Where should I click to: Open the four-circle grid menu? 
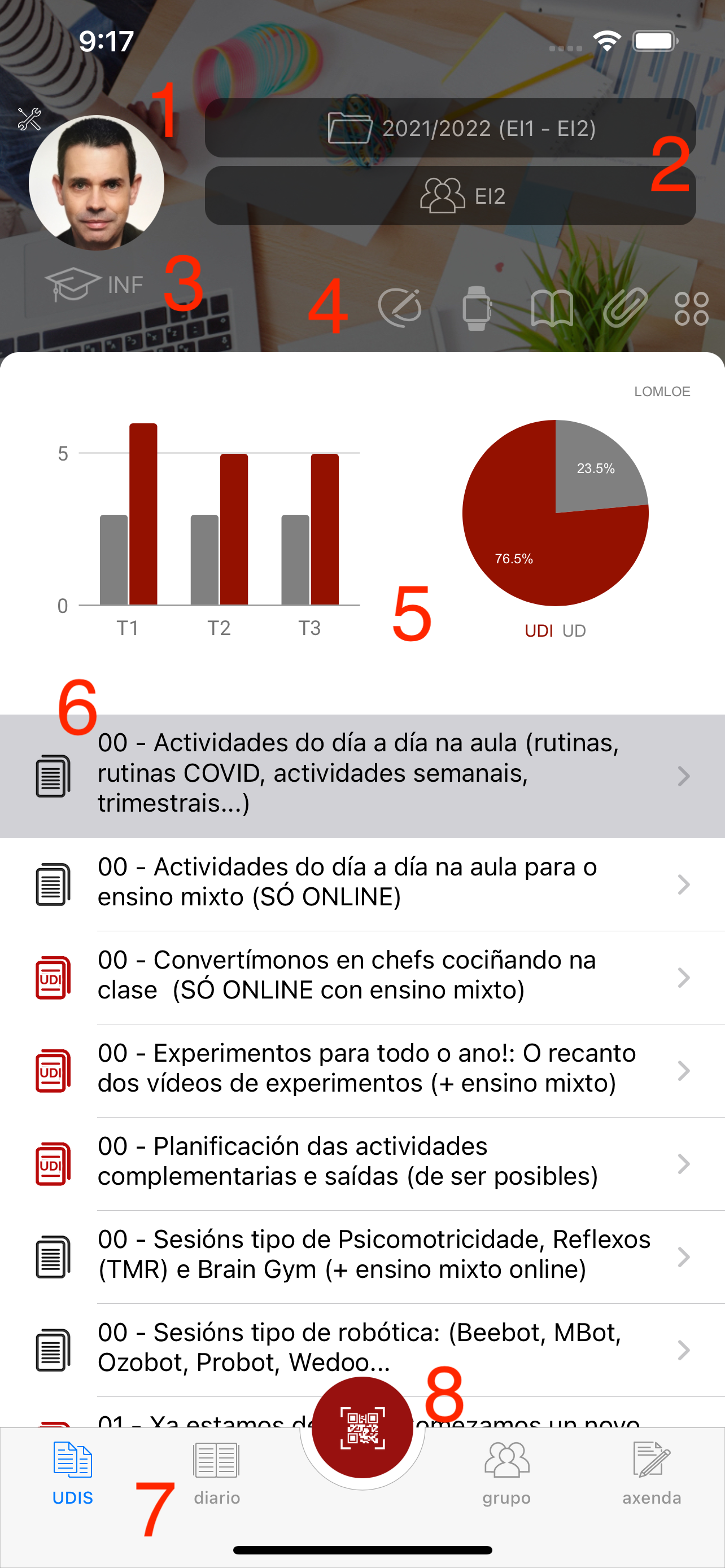[x=692, y=308]
